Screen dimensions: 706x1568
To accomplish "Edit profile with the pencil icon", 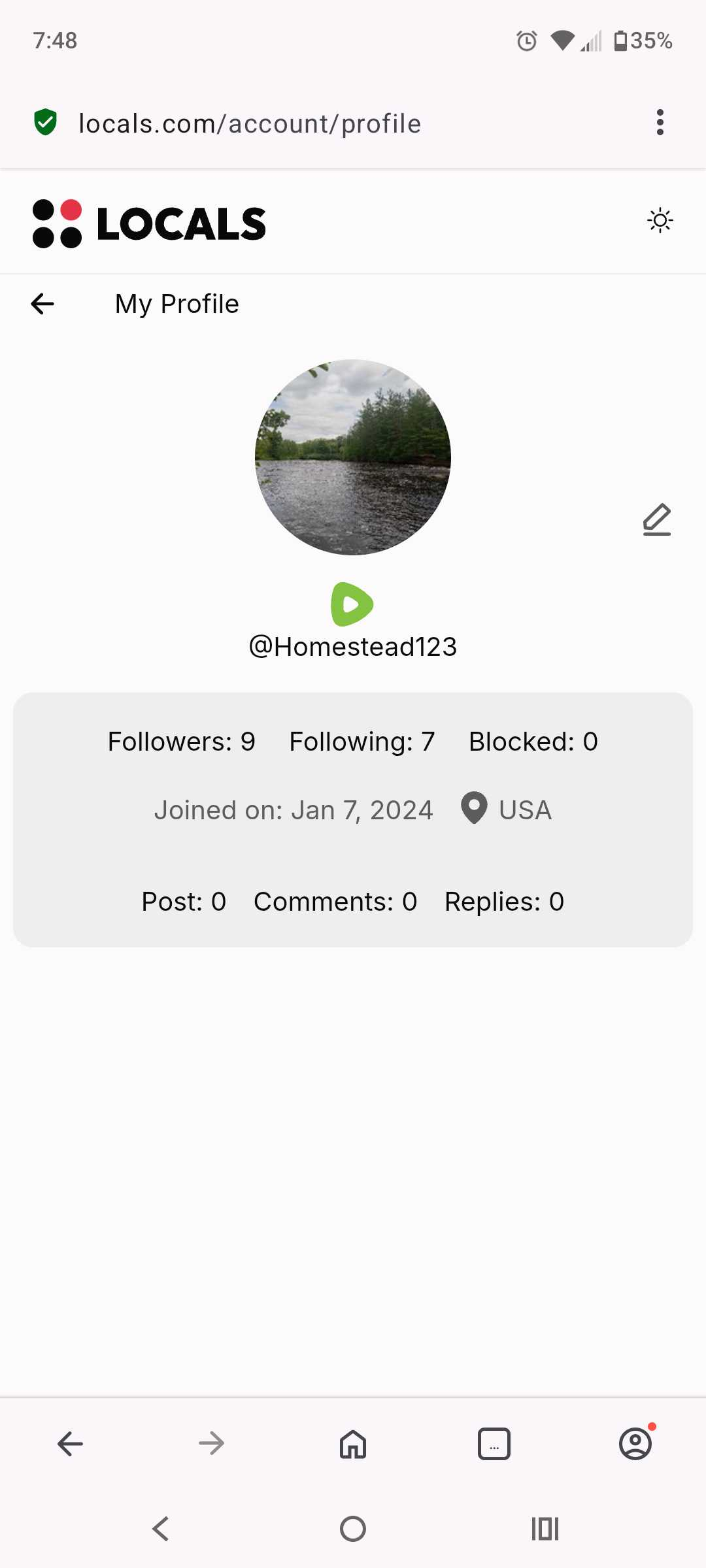I will (x=657, y=519).
